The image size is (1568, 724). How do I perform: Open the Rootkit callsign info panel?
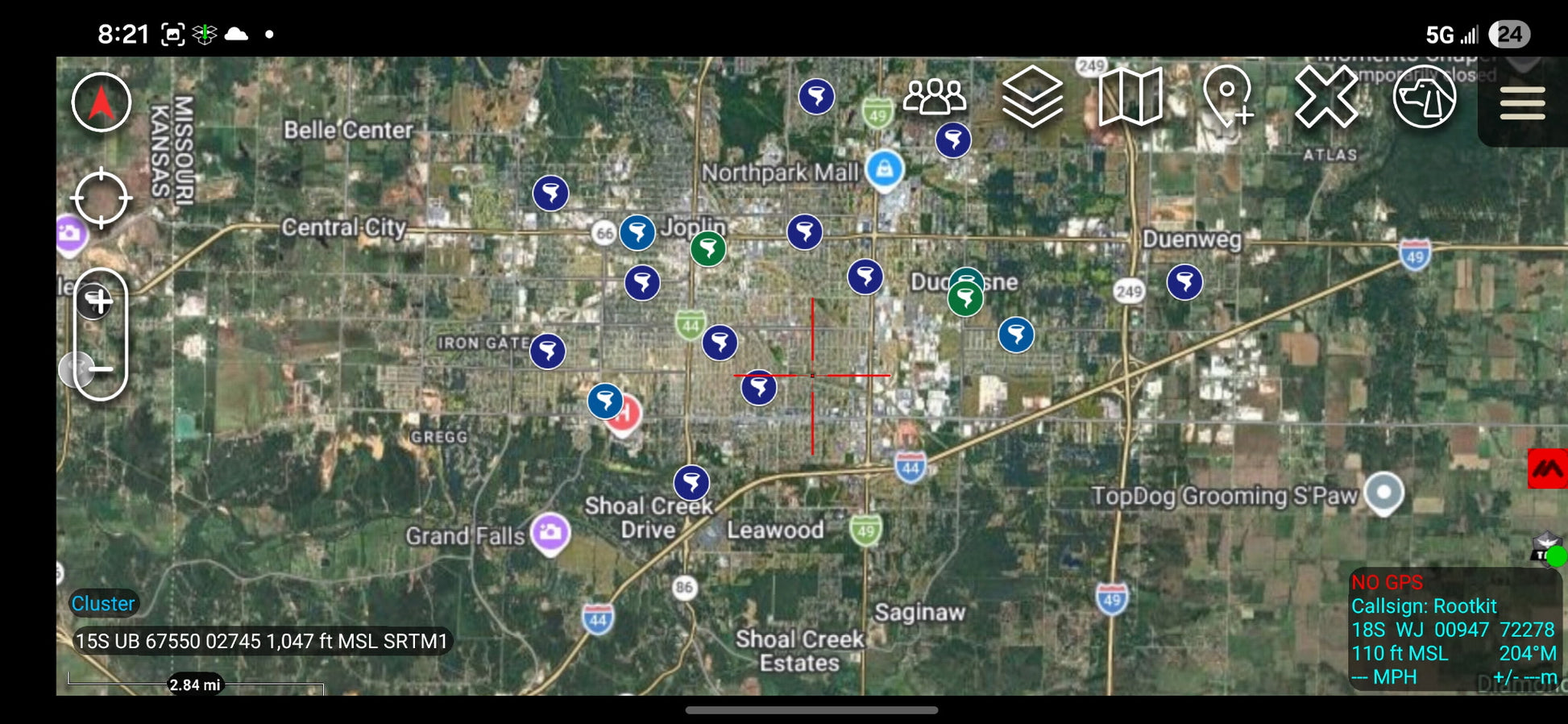coord(1454,629)
